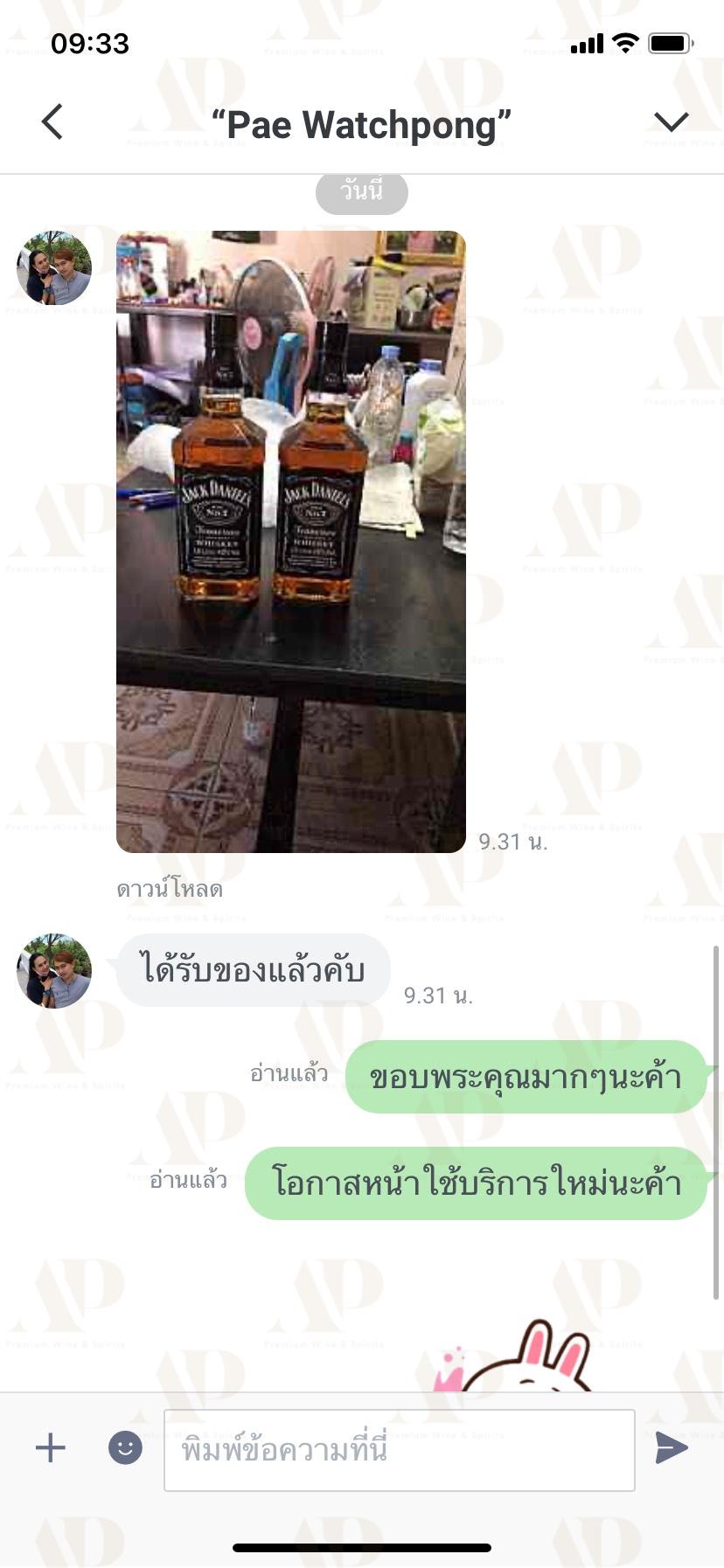Send the message with the arrow icon
The width and height of the screenshot is (724, 1568).
(672, 1448)
